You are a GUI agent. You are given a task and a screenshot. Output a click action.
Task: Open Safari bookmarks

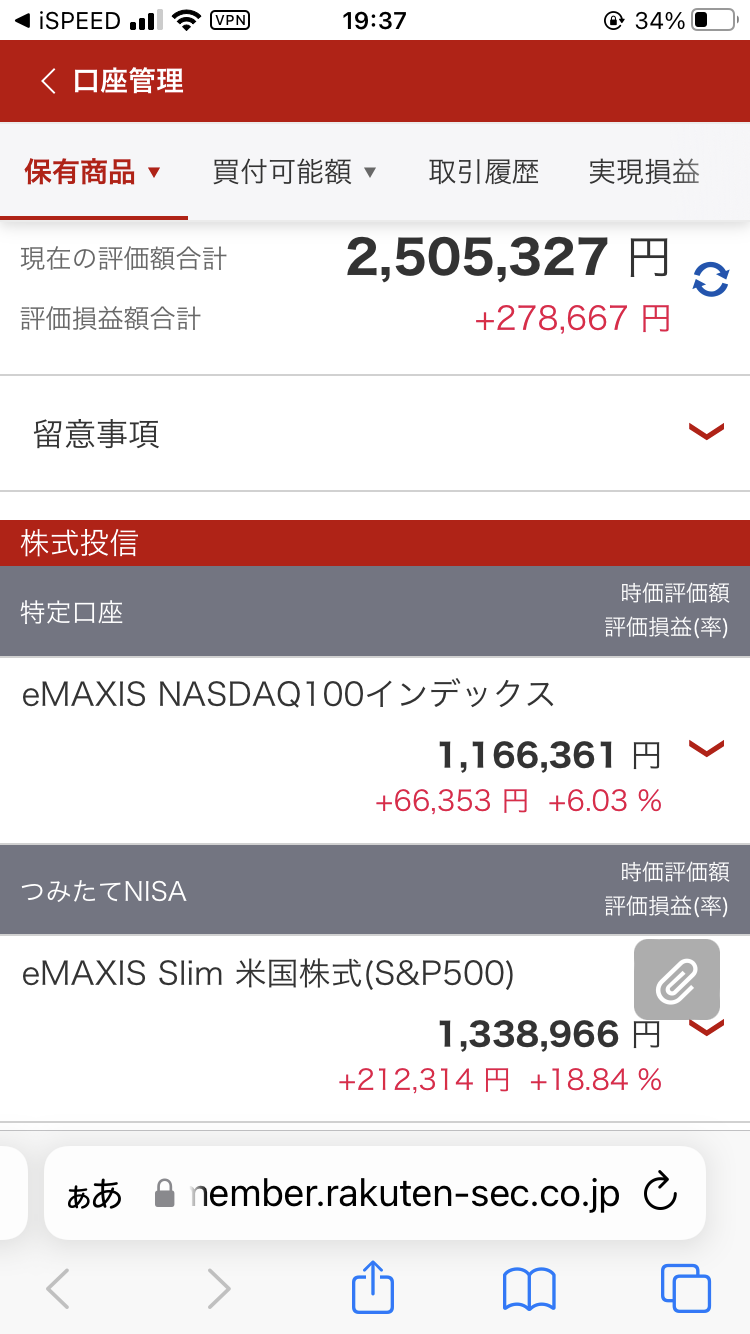(529, 1290)
